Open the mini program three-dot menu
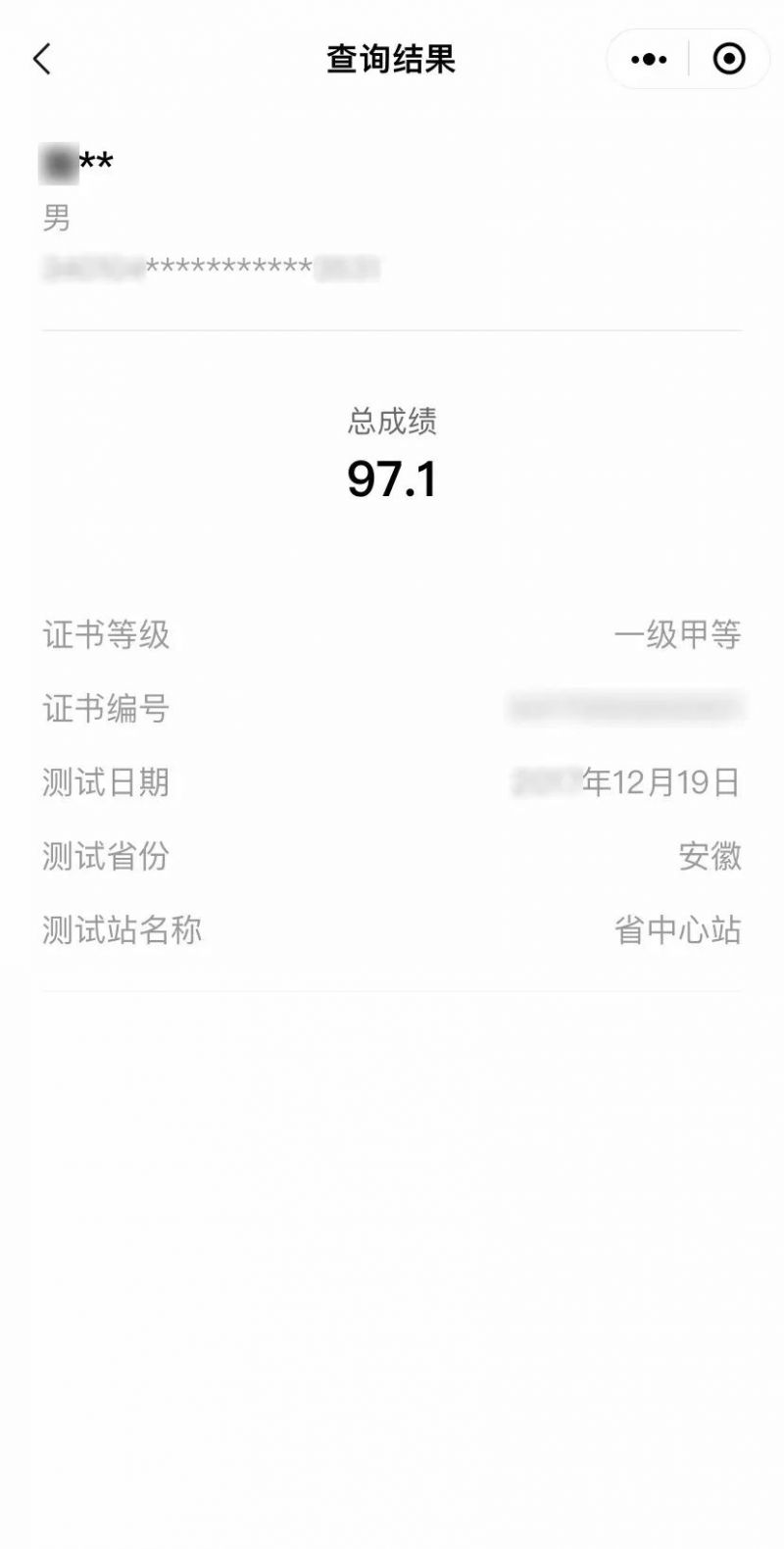 click(649, 60)
